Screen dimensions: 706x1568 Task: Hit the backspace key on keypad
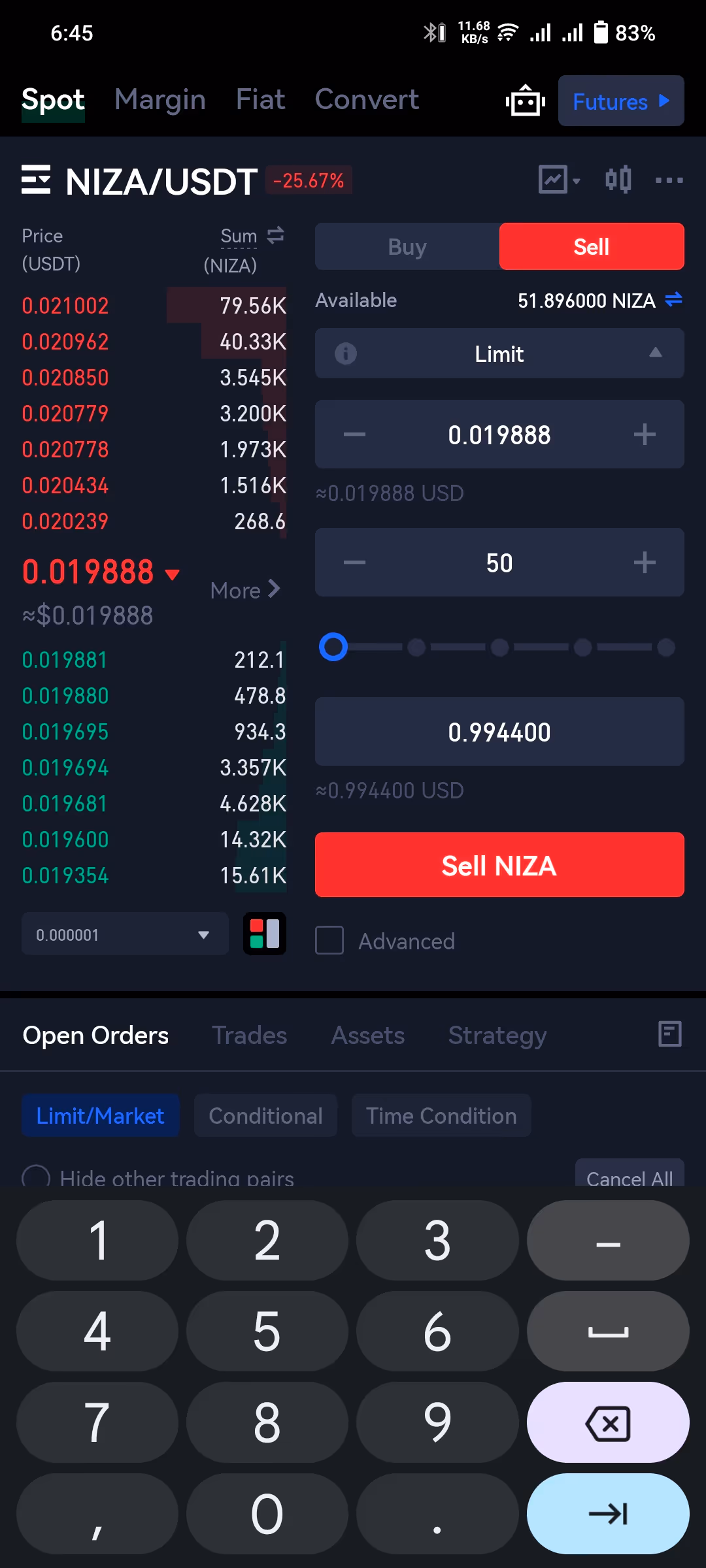(608, 1422)
